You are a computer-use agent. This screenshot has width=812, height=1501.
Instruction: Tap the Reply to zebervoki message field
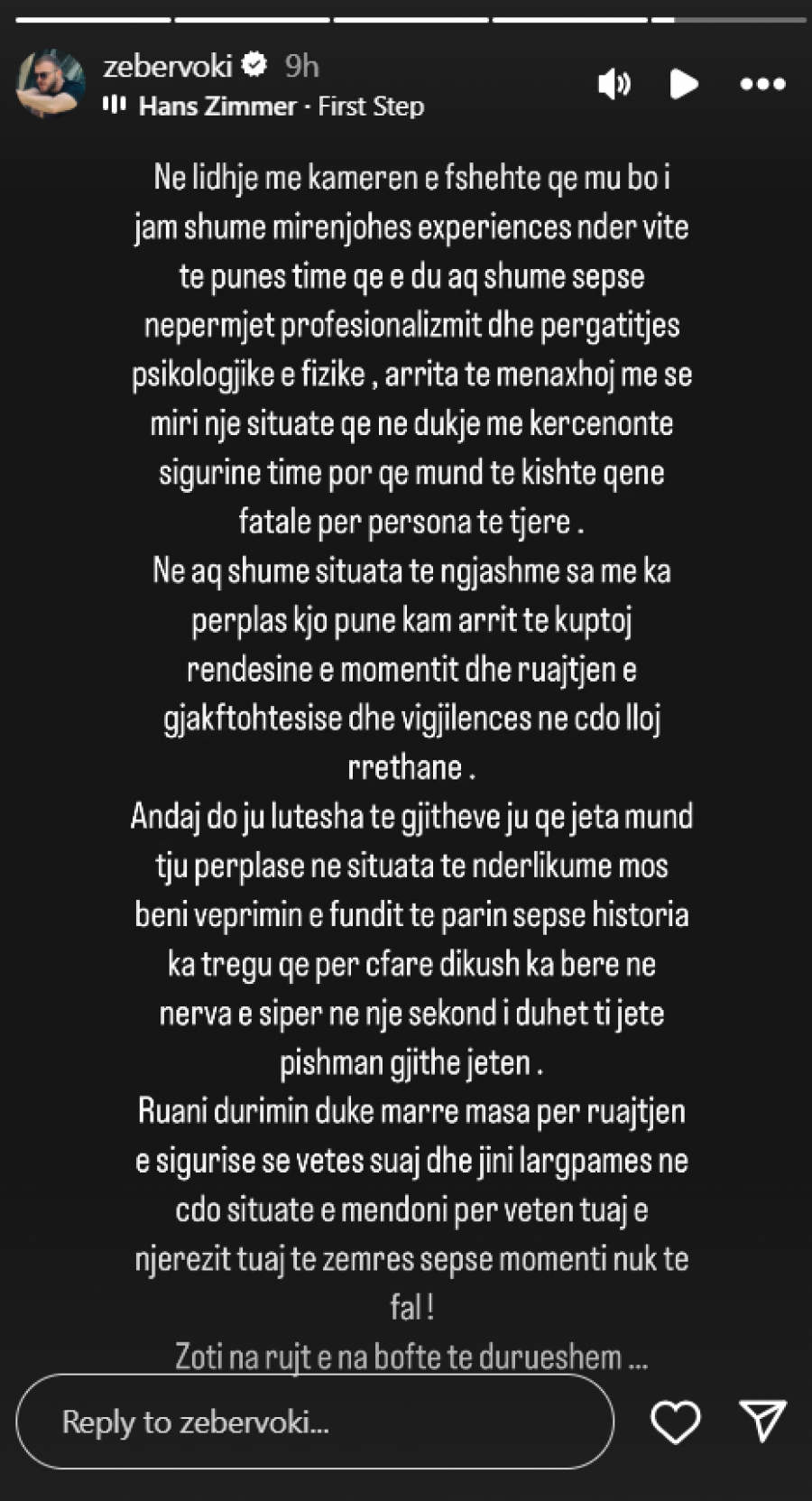click(315, 1422)
